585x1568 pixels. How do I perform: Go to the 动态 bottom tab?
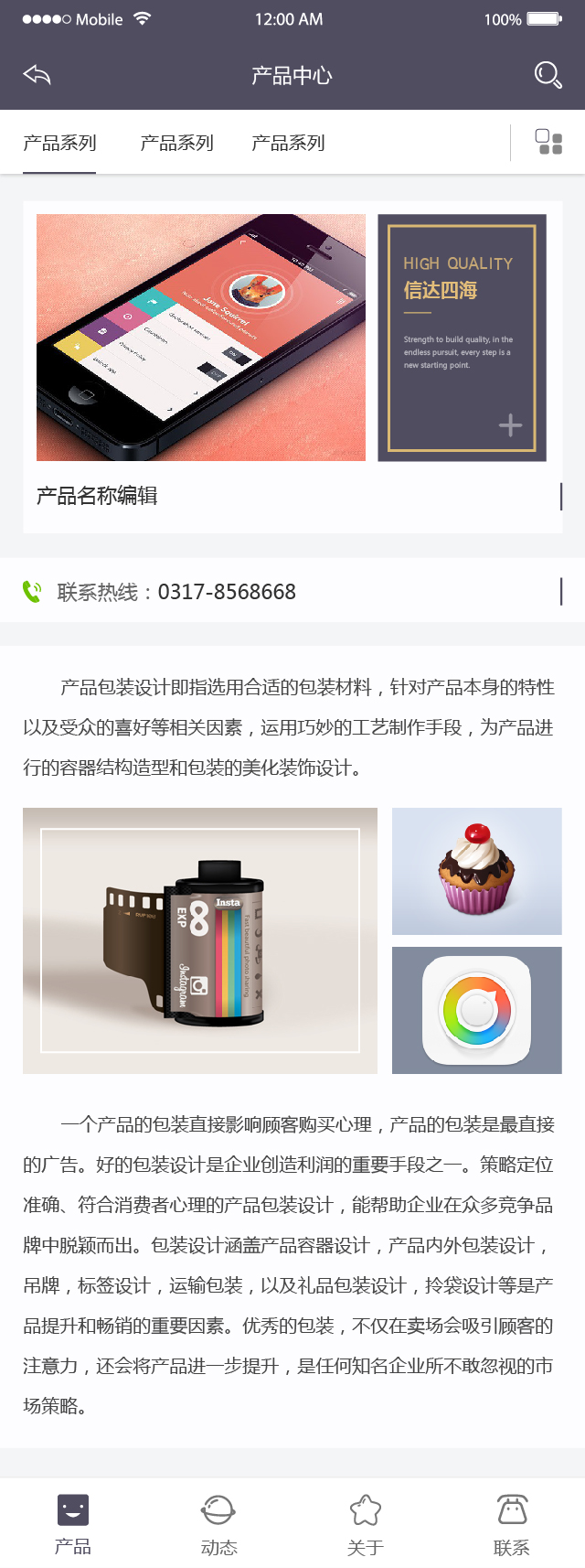tap(218, 1524)
